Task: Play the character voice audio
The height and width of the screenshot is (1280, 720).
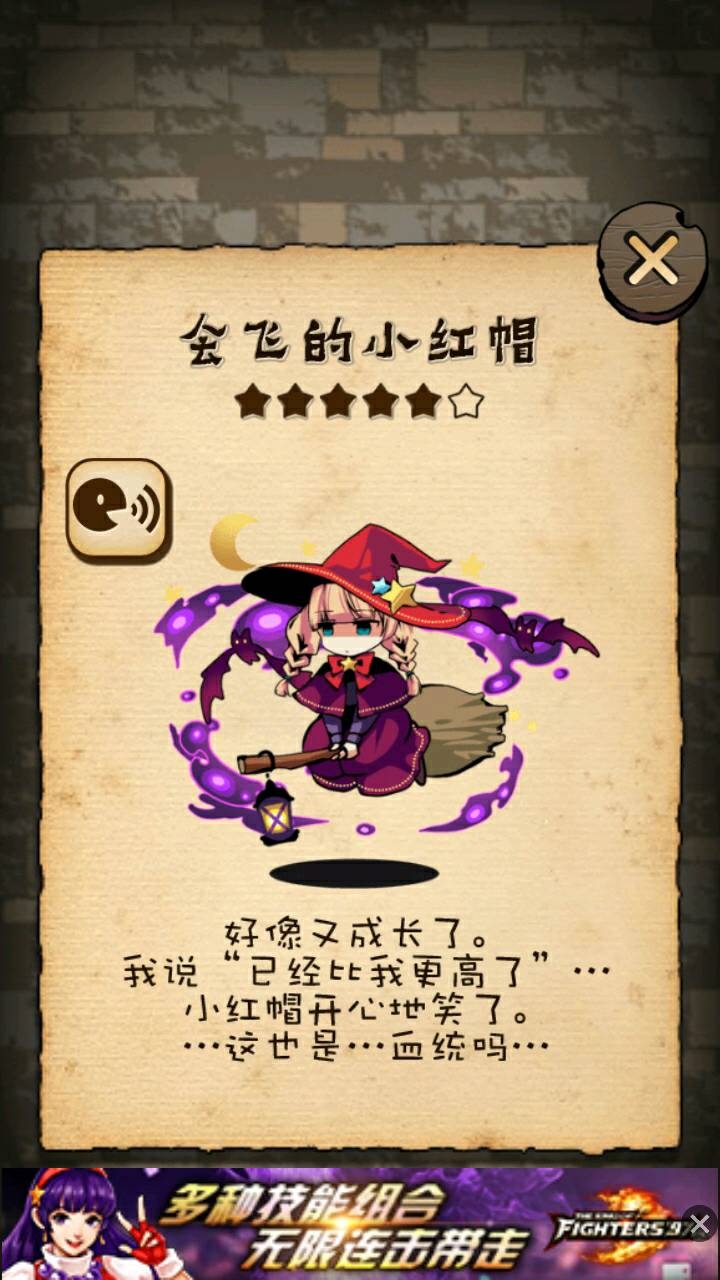Action: pyautogui.click(x=118, y=510)
